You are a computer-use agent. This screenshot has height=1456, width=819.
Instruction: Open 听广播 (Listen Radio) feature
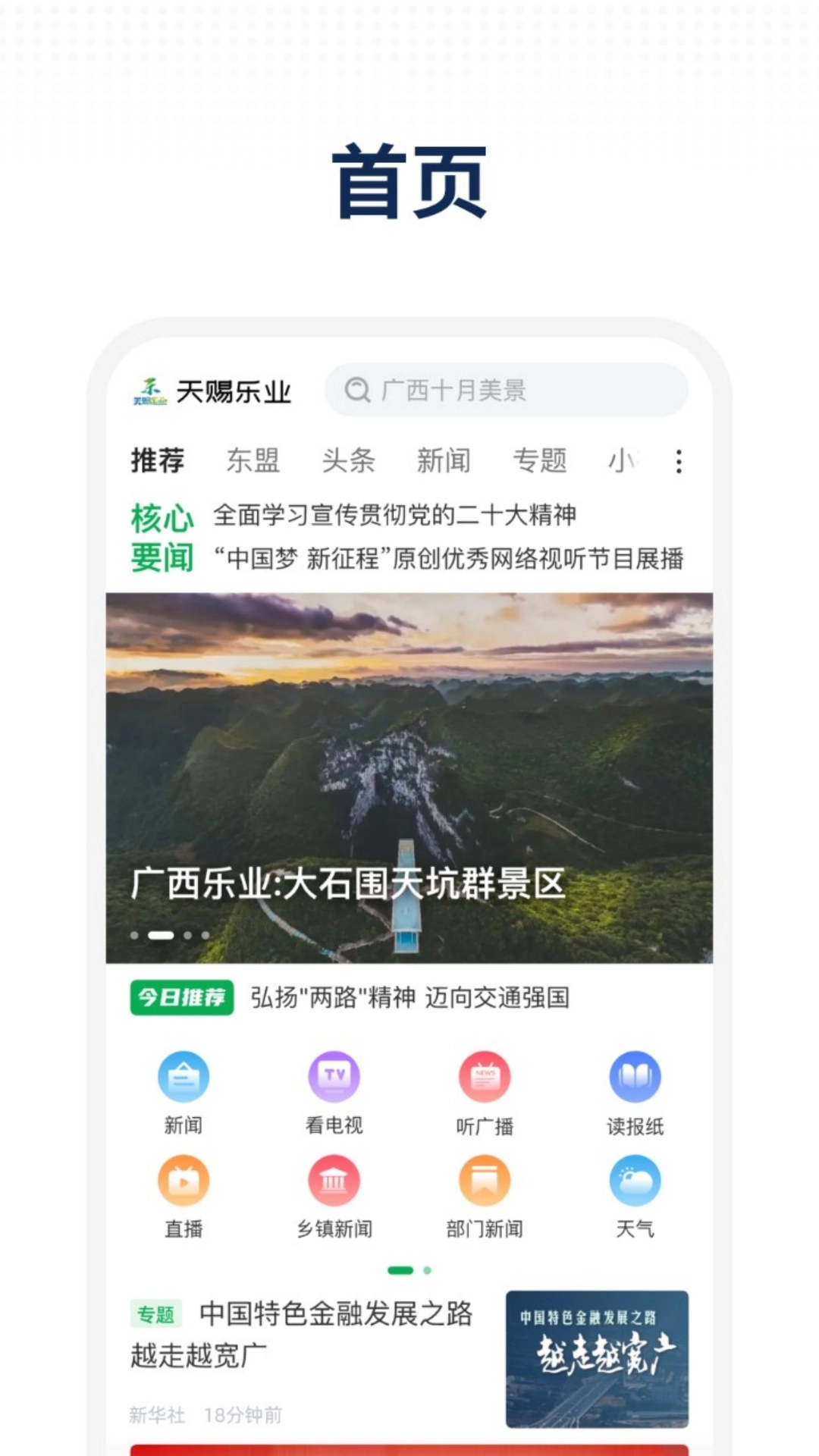485,1077
